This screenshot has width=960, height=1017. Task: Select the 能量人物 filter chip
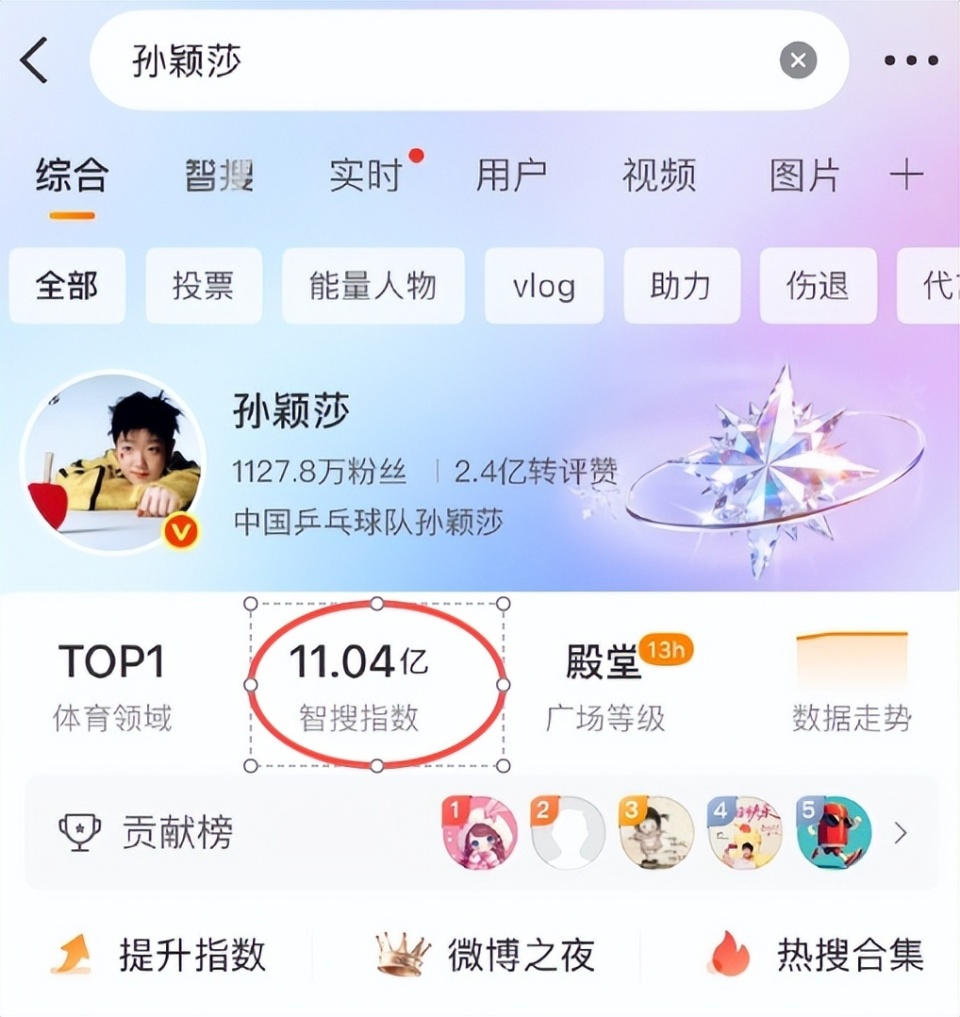pos(373,286)
